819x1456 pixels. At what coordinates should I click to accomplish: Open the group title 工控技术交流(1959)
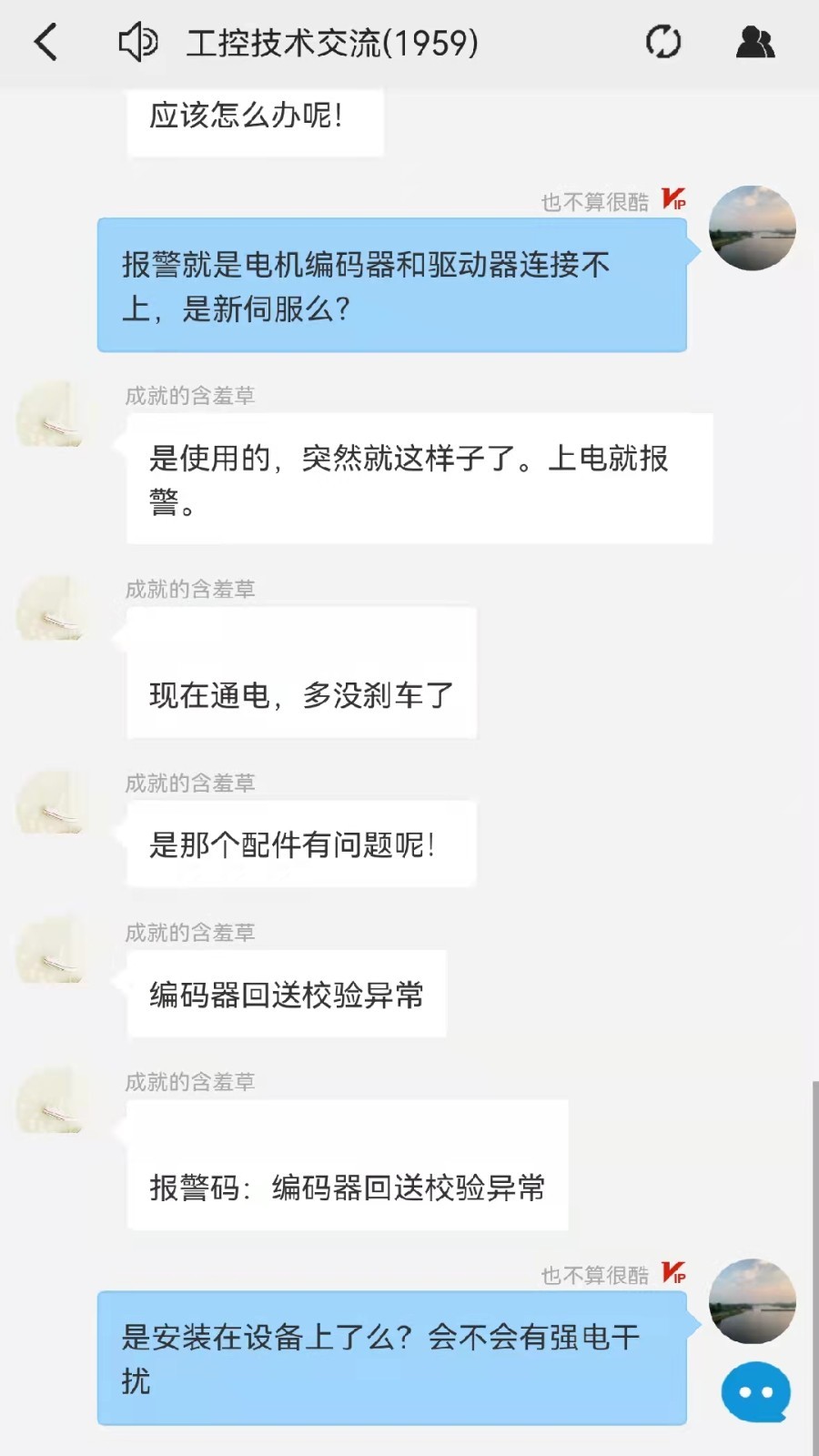coord(333,41)
